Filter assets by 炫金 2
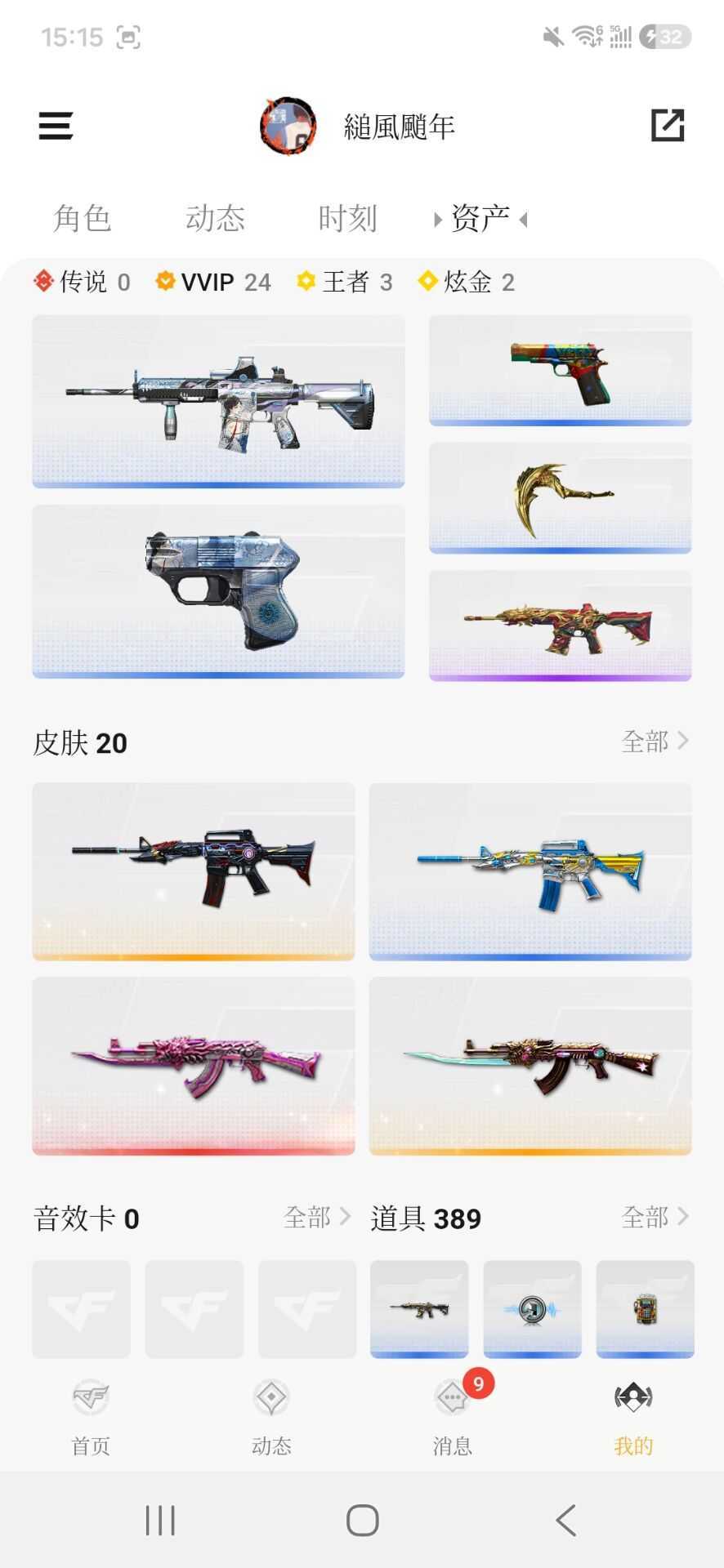 click(x=466, y=282)
